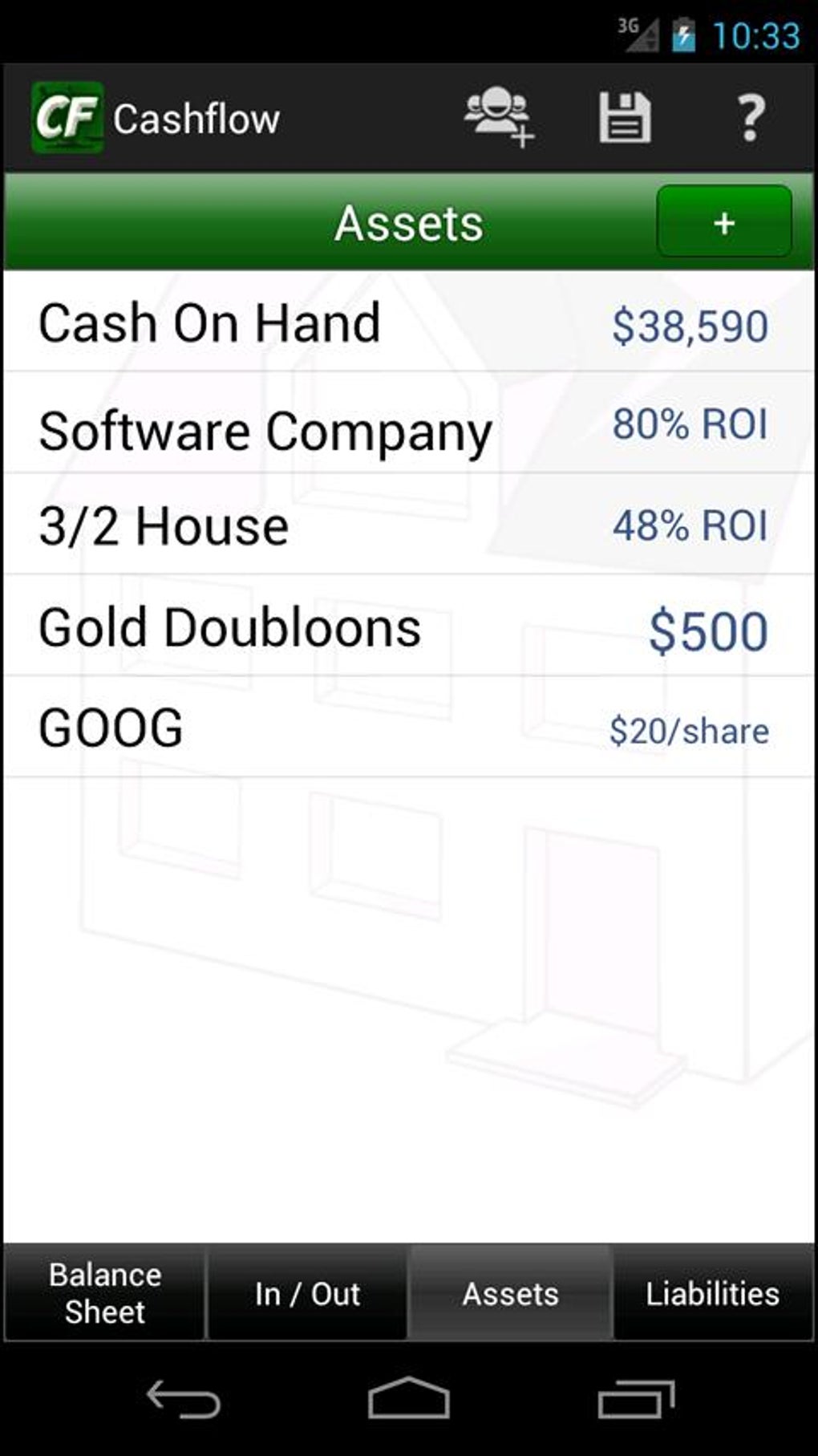Open the Gold Doubloons entry
Screen dimensions: 818x1456
409,626
